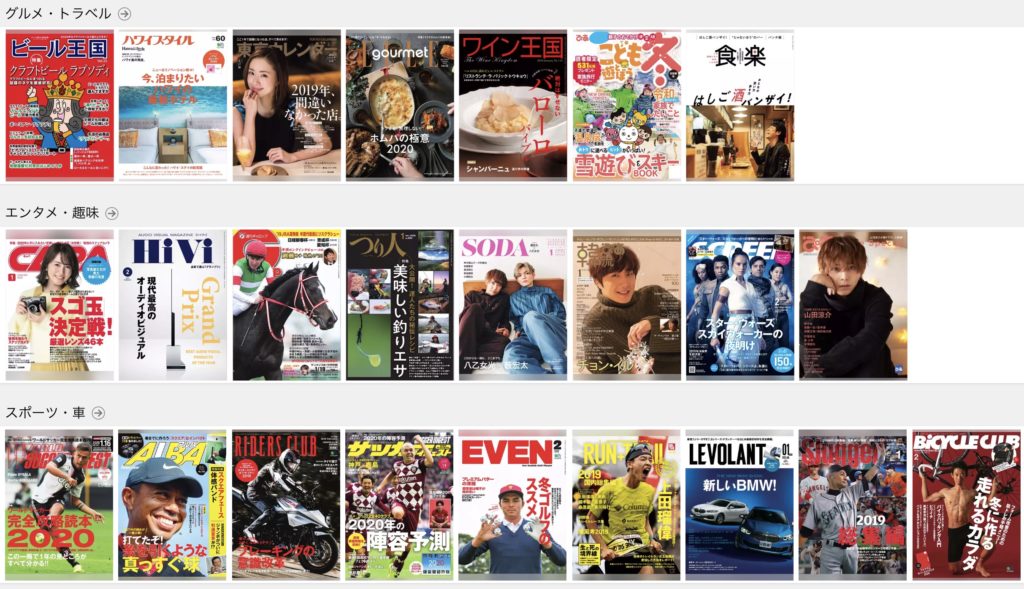
Task: Expand the グルメ・トラベル category arrow
Action: [x=124, y=13]
